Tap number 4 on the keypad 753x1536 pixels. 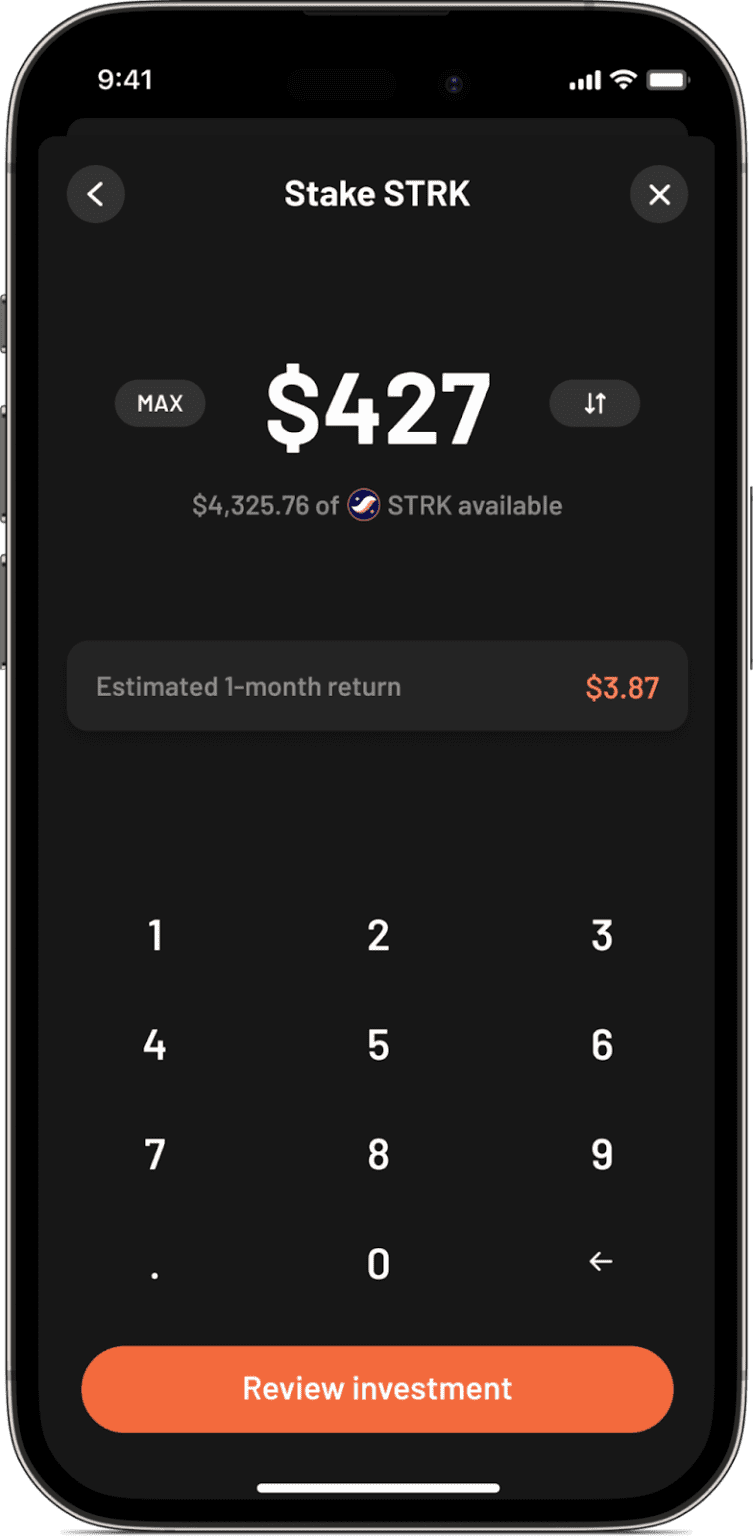[155, 1045]
